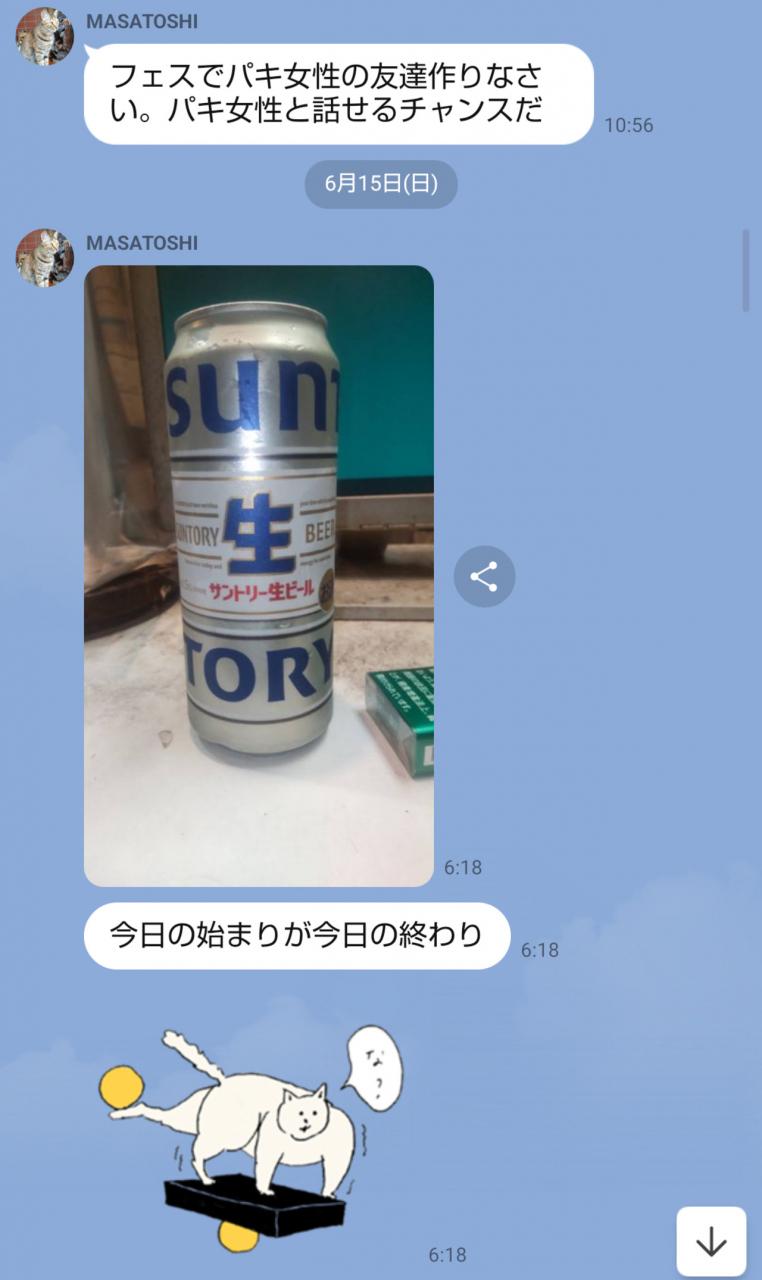Share the beer can photo

(x=484, y=576)
